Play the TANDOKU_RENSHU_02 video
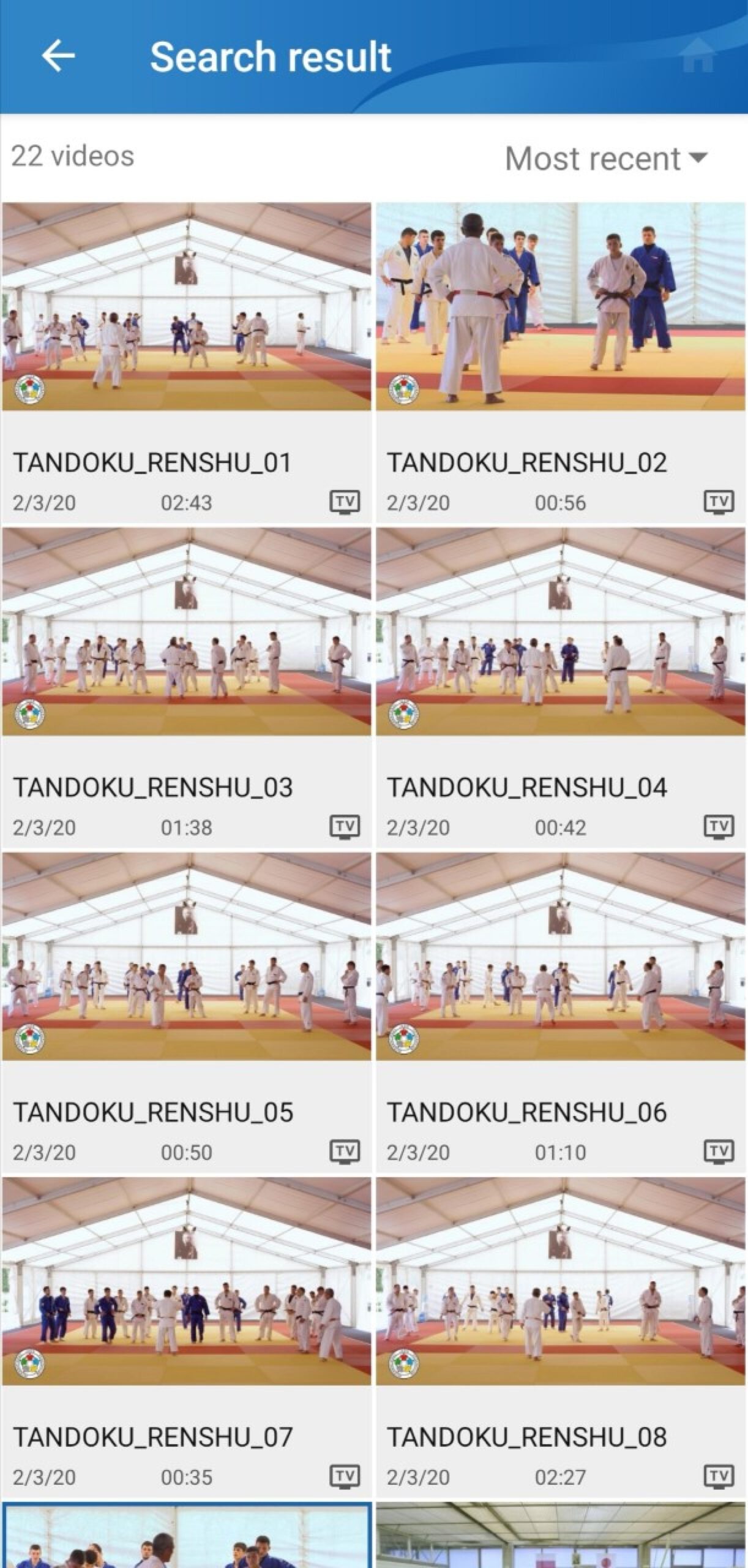 tap(561, 363)
